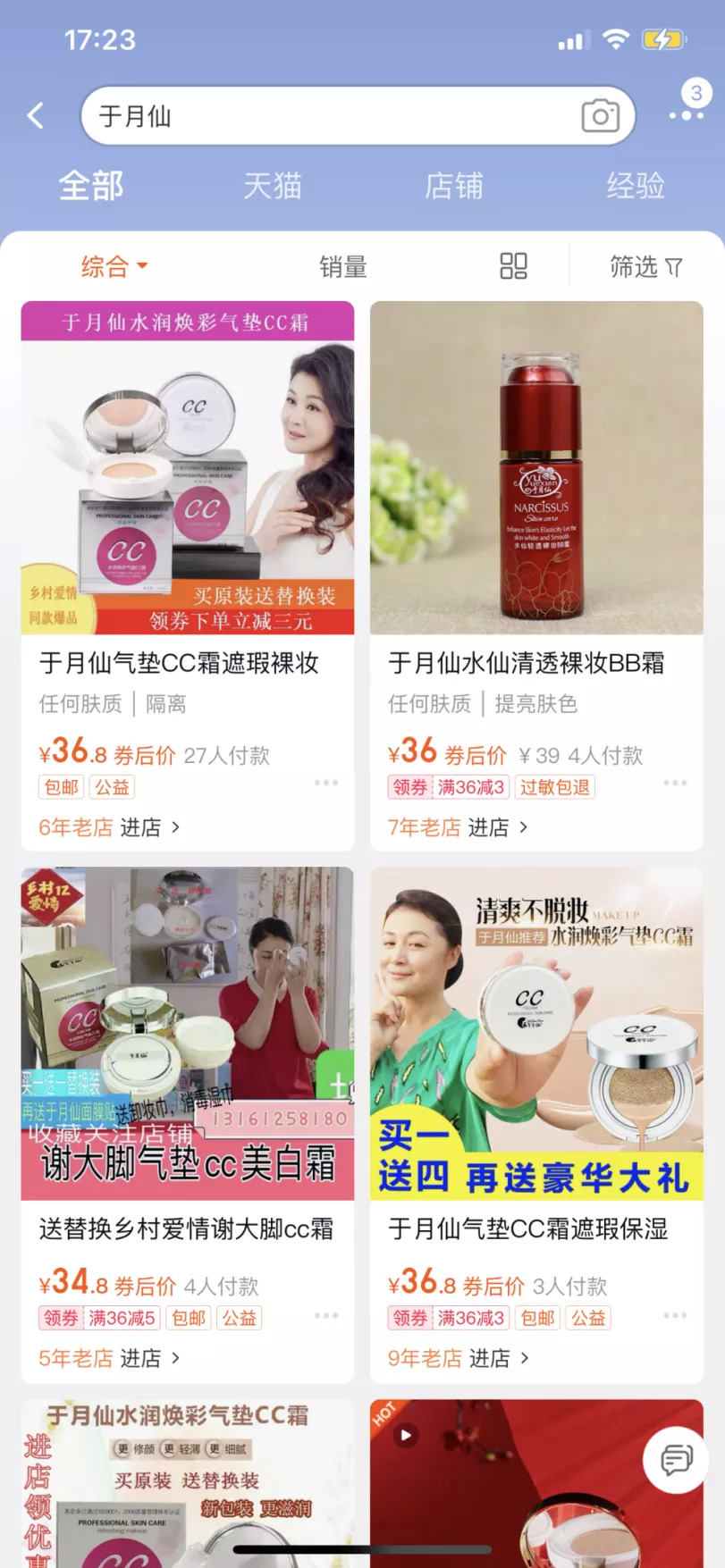Viewport: 725px width, 1568px height.
Task: Expand the 综合 sort dropdown
Action: pos(114,266)
